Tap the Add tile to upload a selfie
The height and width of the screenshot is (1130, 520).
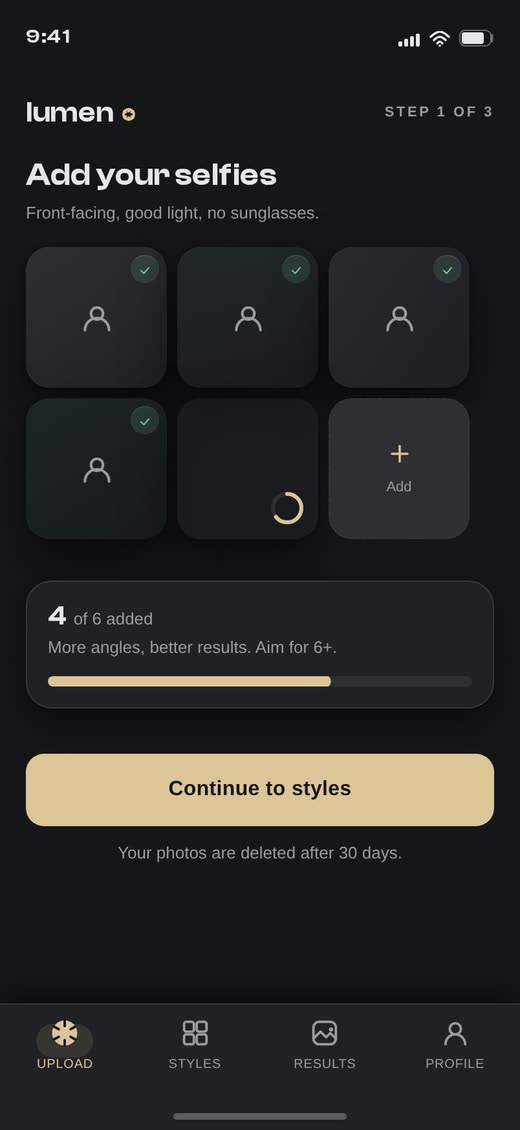click(x=399, y=468)
